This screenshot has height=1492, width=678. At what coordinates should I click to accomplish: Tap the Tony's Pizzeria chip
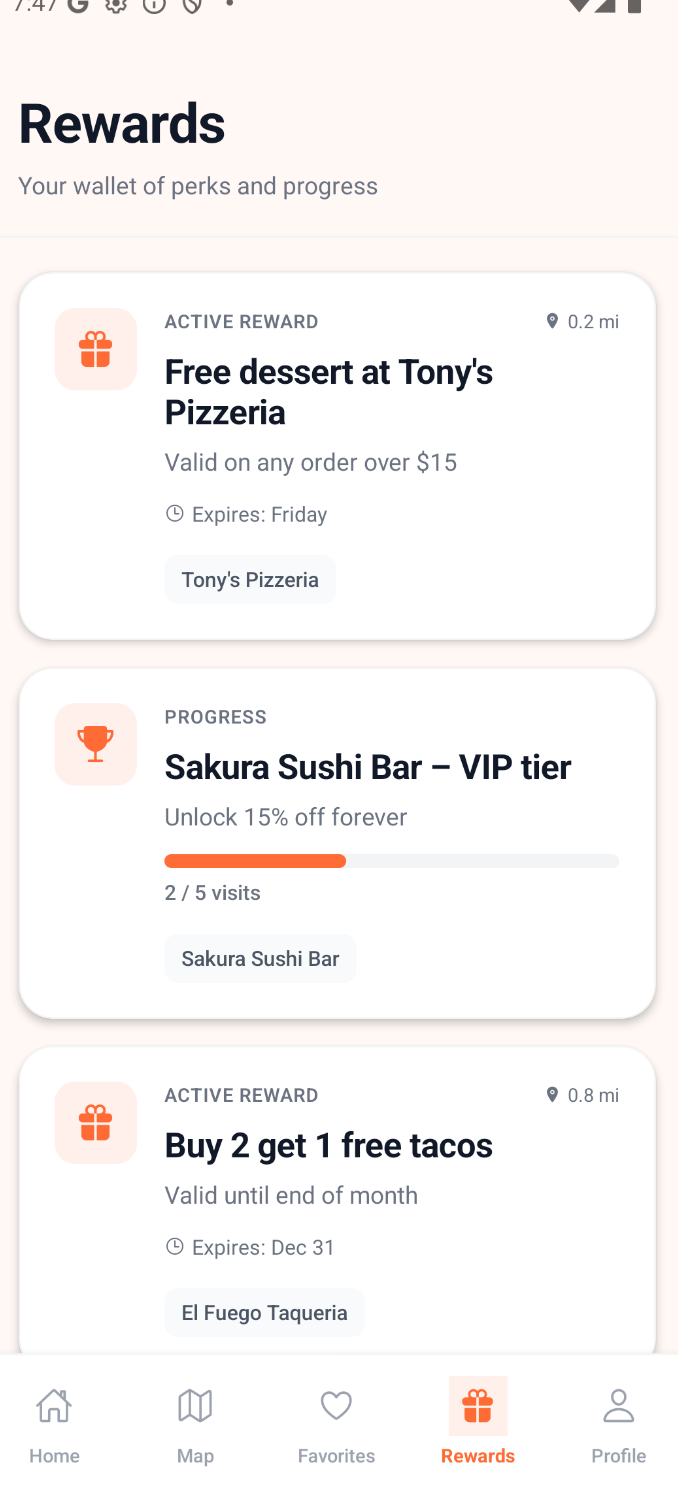[x=250, y=580]
